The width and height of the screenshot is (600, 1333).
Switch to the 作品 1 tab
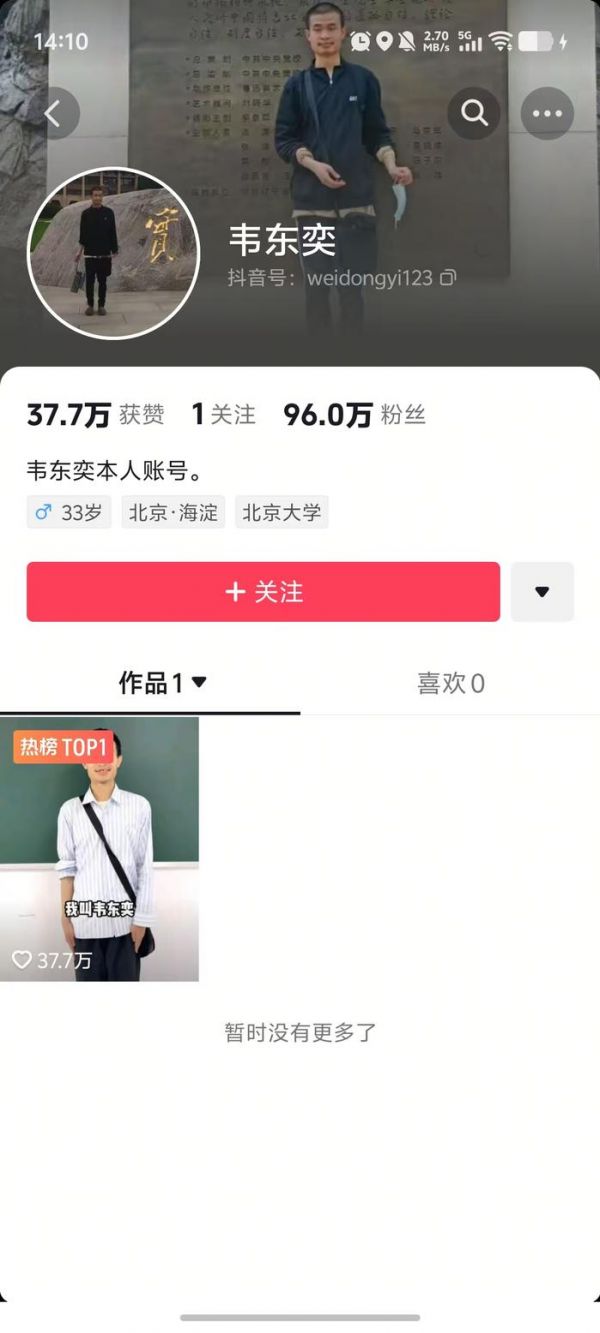click(x=162, y=683)
